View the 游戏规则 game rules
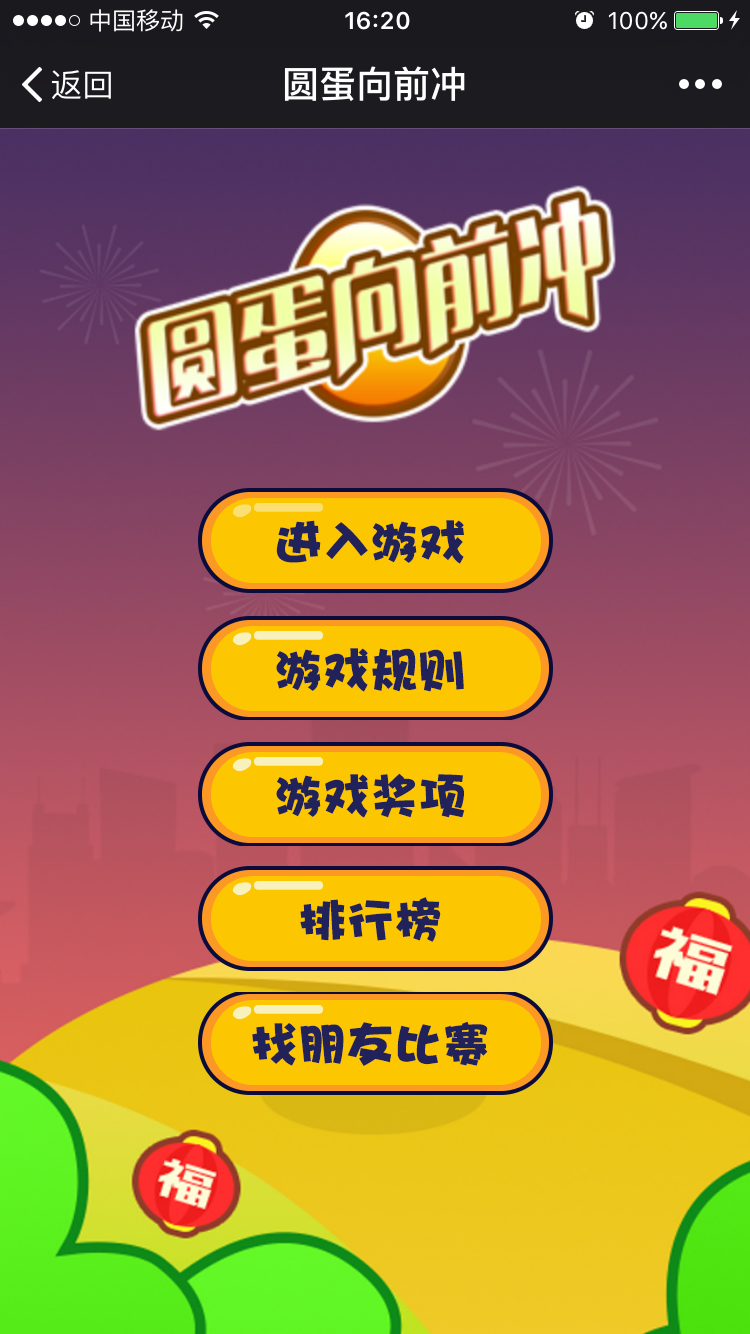 (375, 668)
